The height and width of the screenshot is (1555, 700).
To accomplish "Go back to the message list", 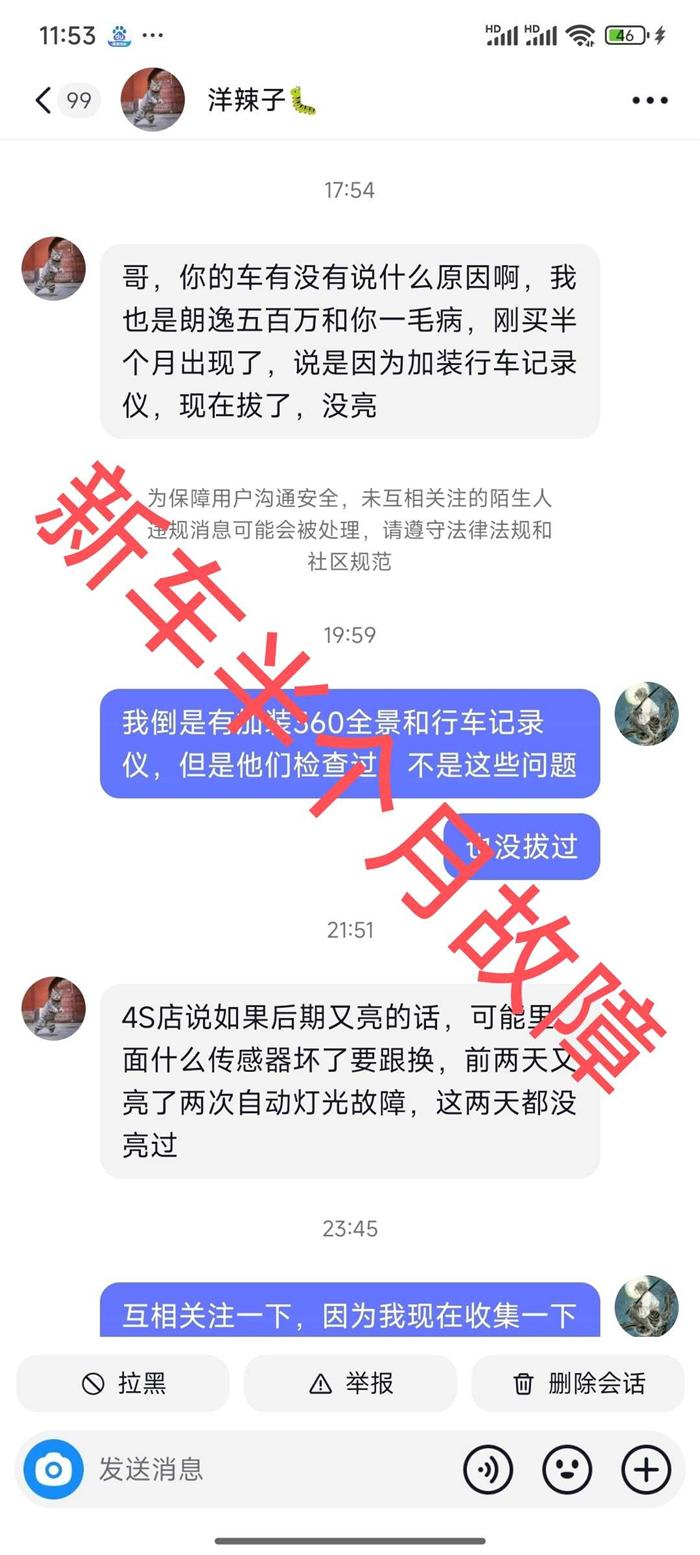I will (43, 100).
